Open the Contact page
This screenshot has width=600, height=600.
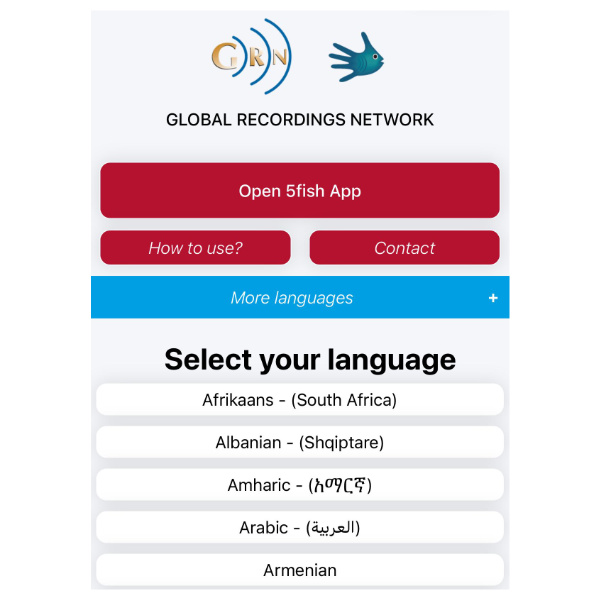(404, 248)
